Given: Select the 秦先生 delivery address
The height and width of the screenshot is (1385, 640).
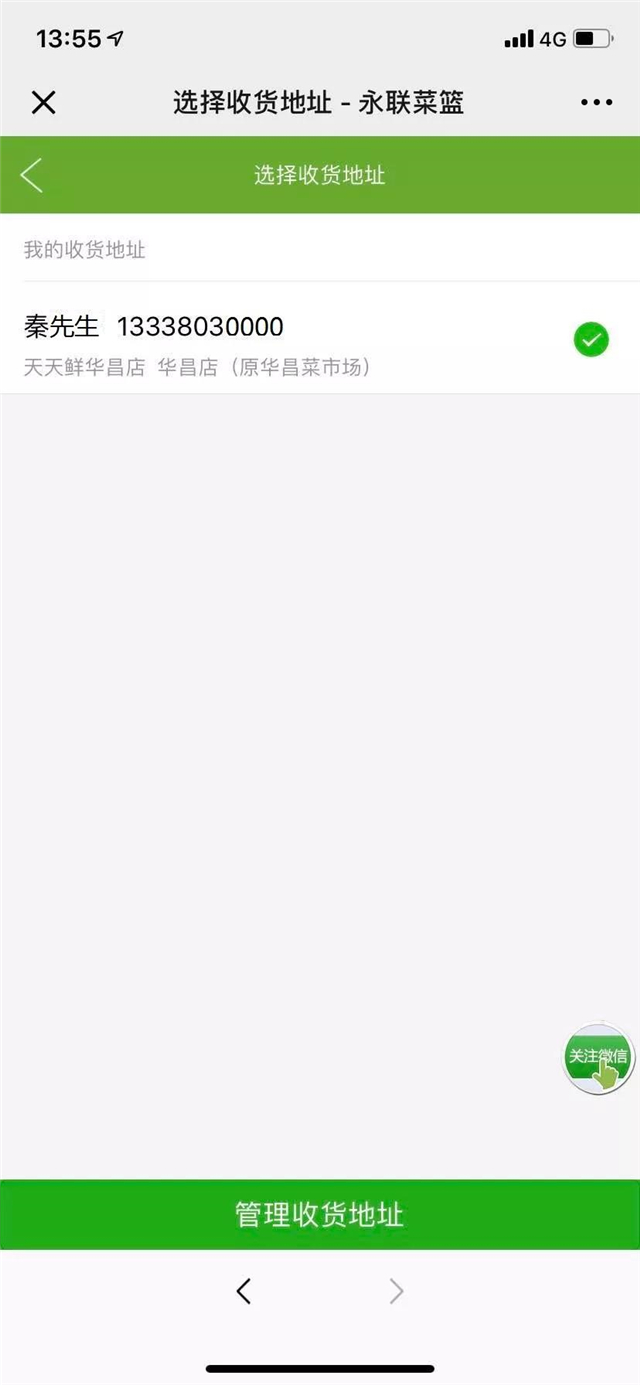Looking at the screenshot, I should pyautogui.click(x=320, y=339).
